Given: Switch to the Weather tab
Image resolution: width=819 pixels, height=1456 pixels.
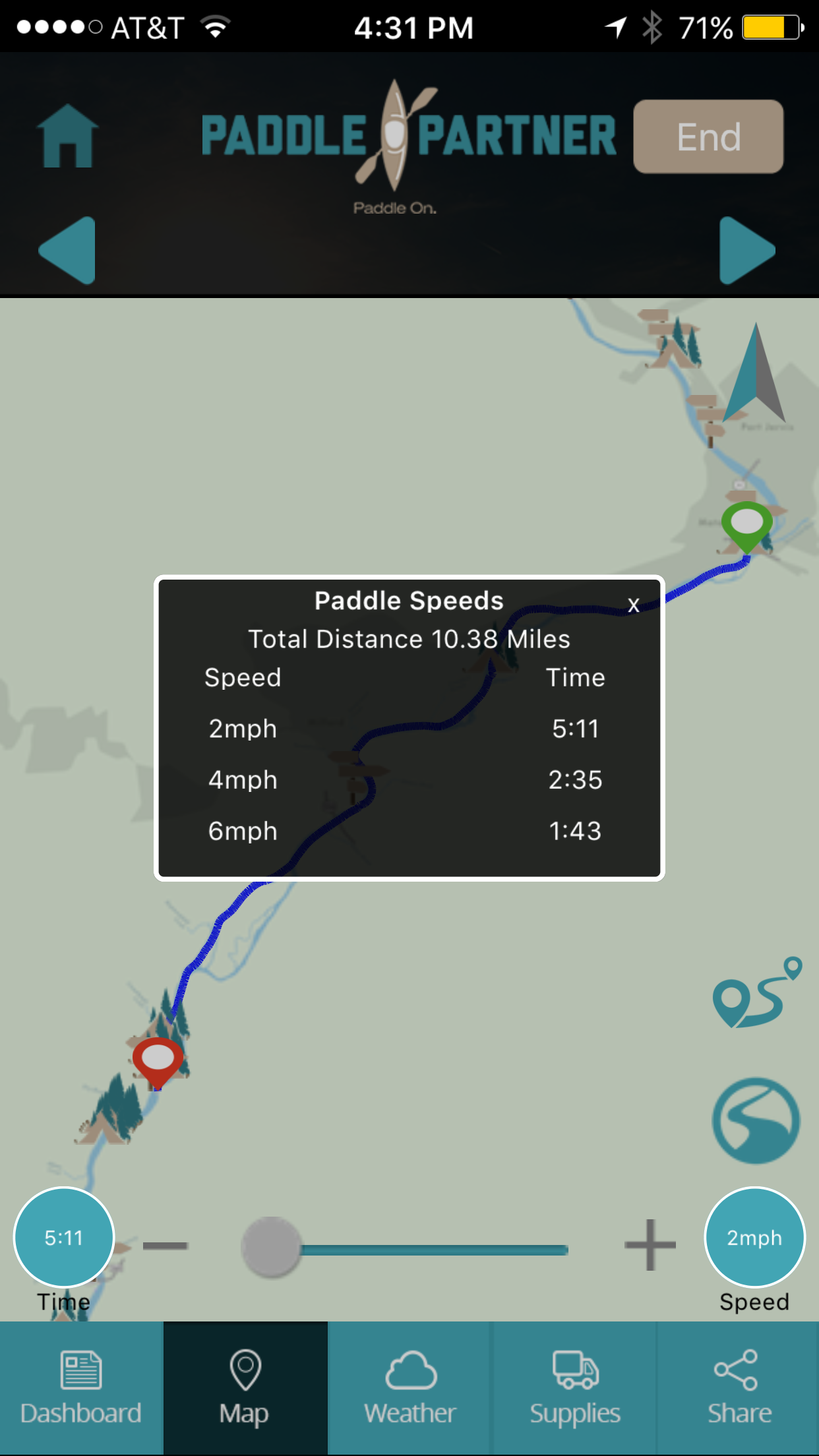Looking at the screenshot, I should coord(409,1388).
